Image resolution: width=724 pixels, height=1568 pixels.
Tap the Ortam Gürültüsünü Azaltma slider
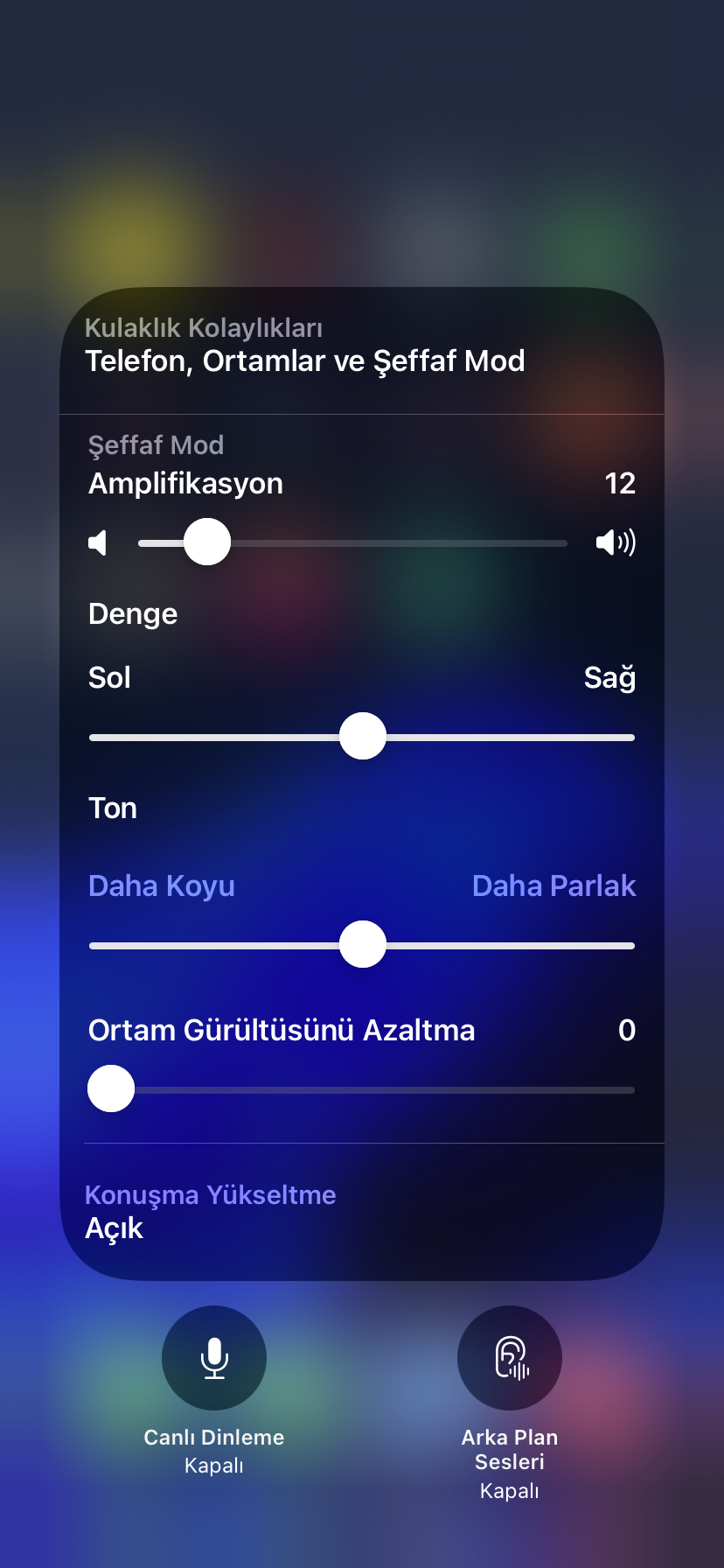tap(362, 1089)
